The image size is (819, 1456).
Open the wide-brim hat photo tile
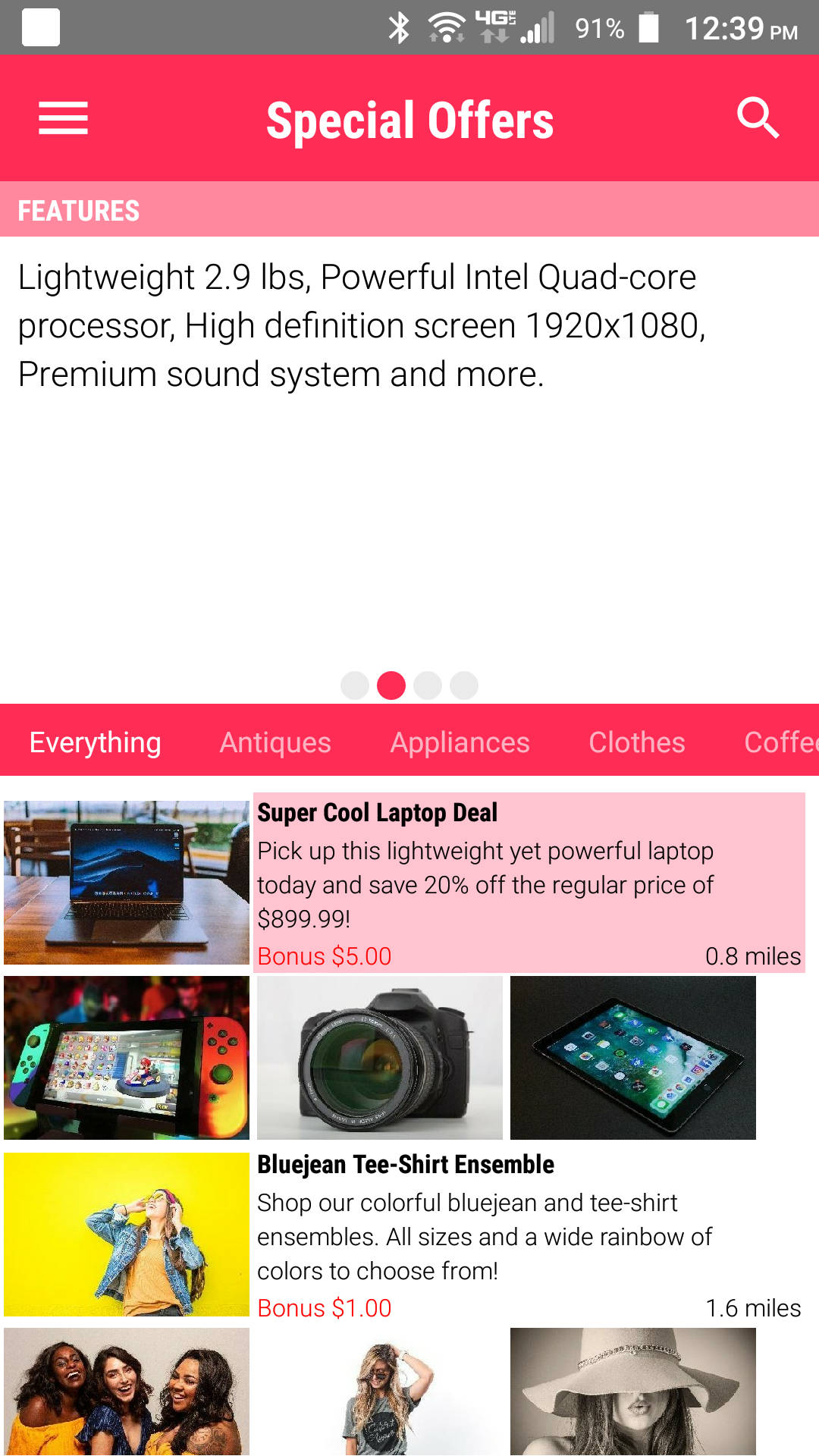point(633,1392)
